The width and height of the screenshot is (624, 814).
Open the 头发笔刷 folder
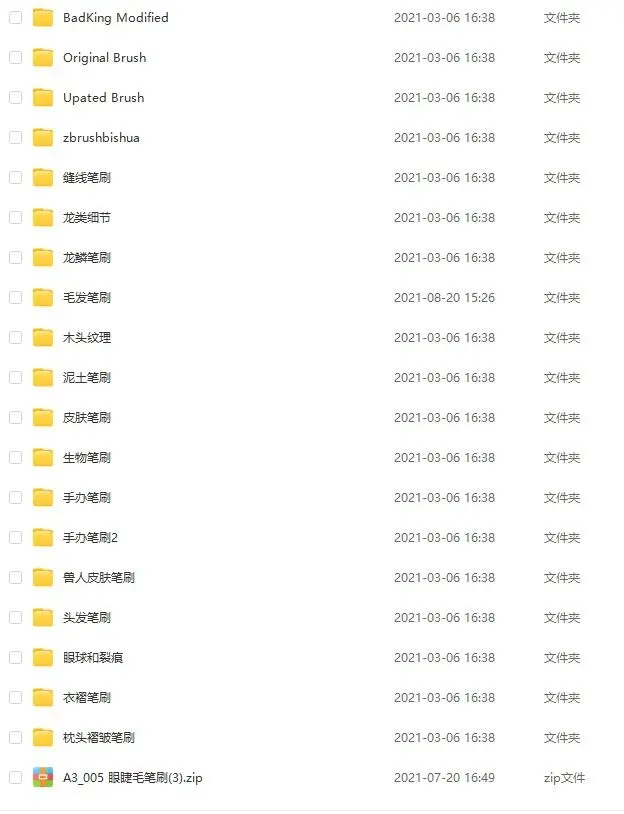87,618
